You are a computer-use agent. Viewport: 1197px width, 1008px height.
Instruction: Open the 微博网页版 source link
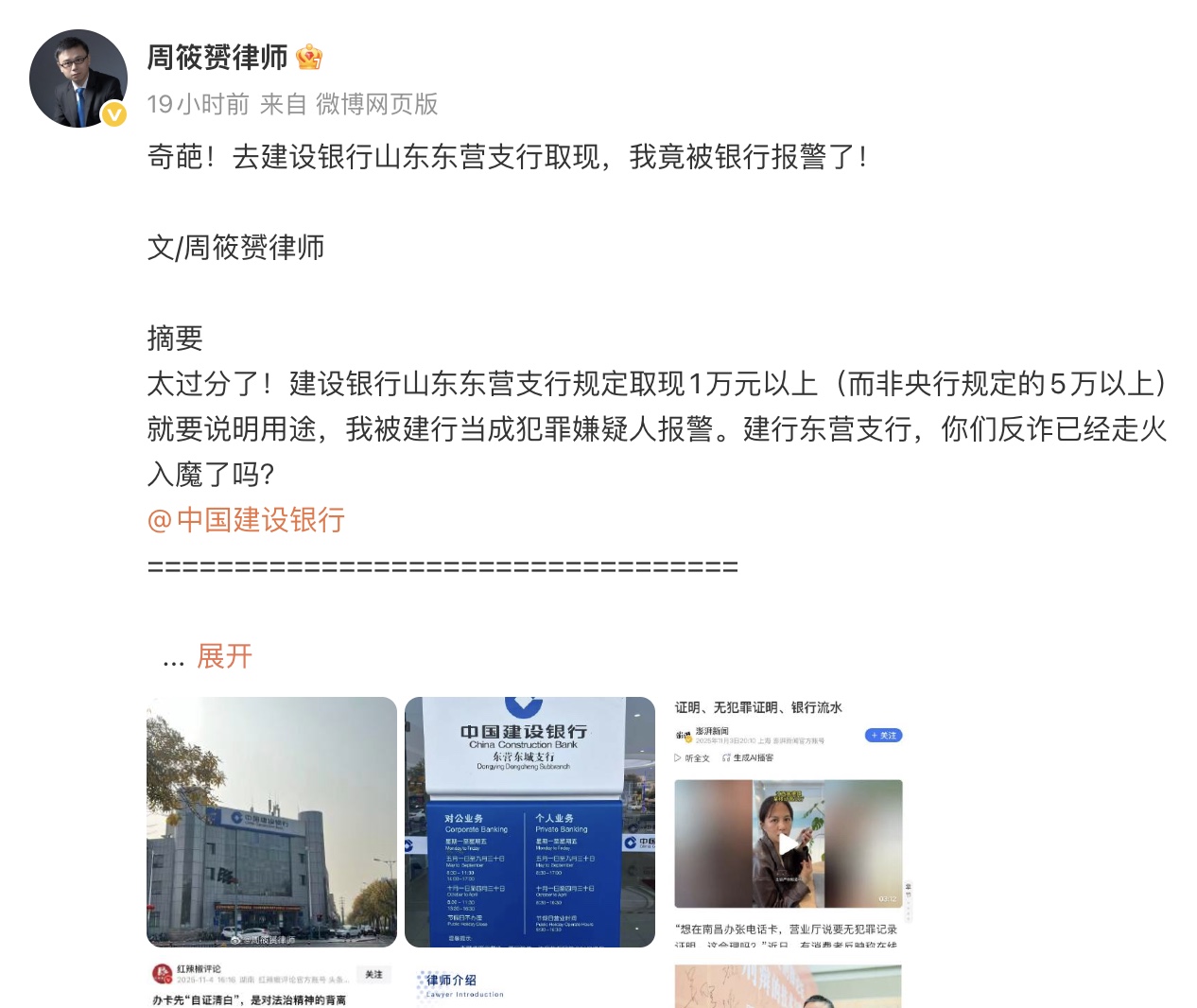[x=376, y=105]
